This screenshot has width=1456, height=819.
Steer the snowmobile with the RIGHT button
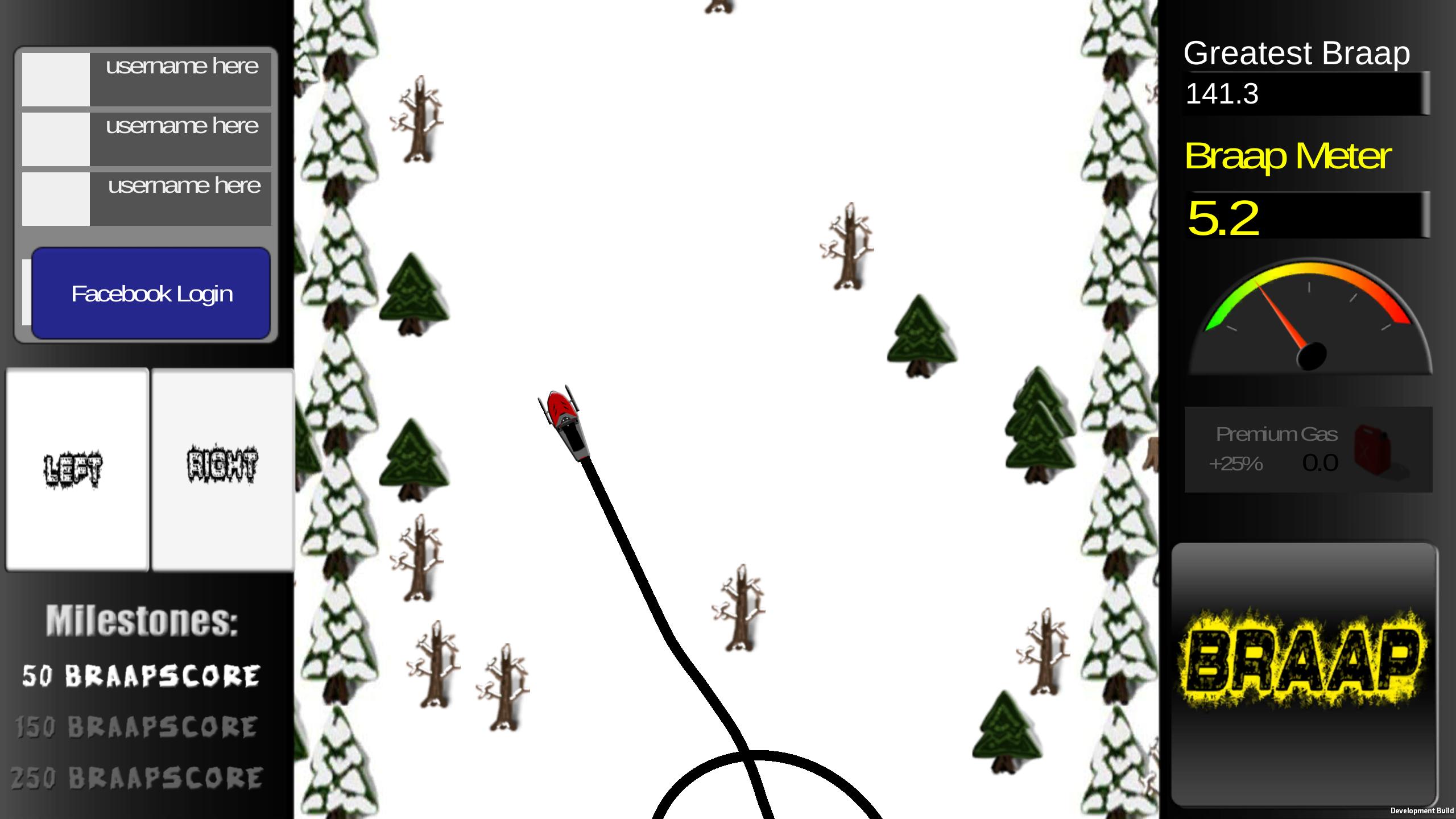coord(222,469)
